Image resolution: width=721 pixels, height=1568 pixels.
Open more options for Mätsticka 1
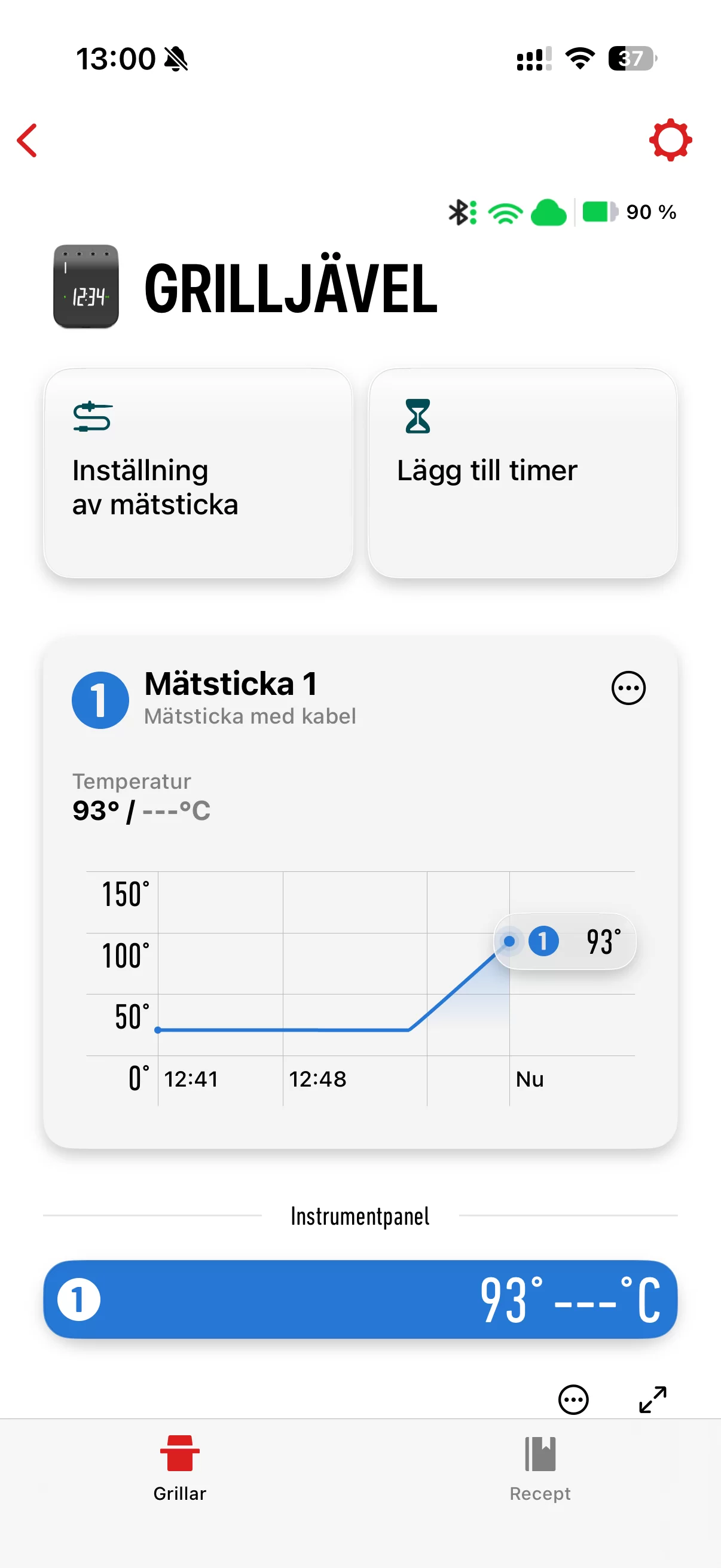[628, 688]
